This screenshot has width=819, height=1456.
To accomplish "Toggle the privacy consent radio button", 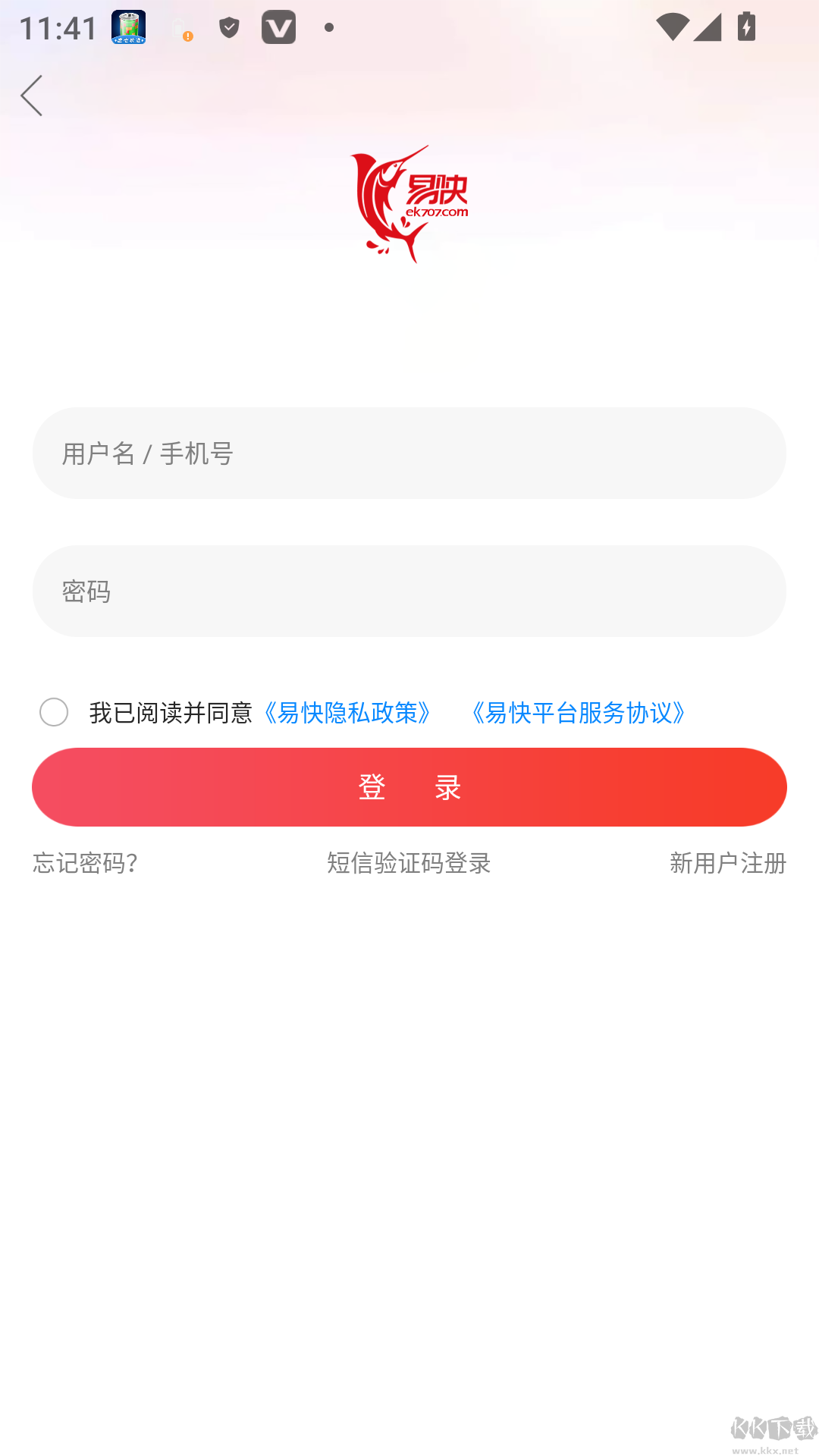I will [x=54, y=712].
